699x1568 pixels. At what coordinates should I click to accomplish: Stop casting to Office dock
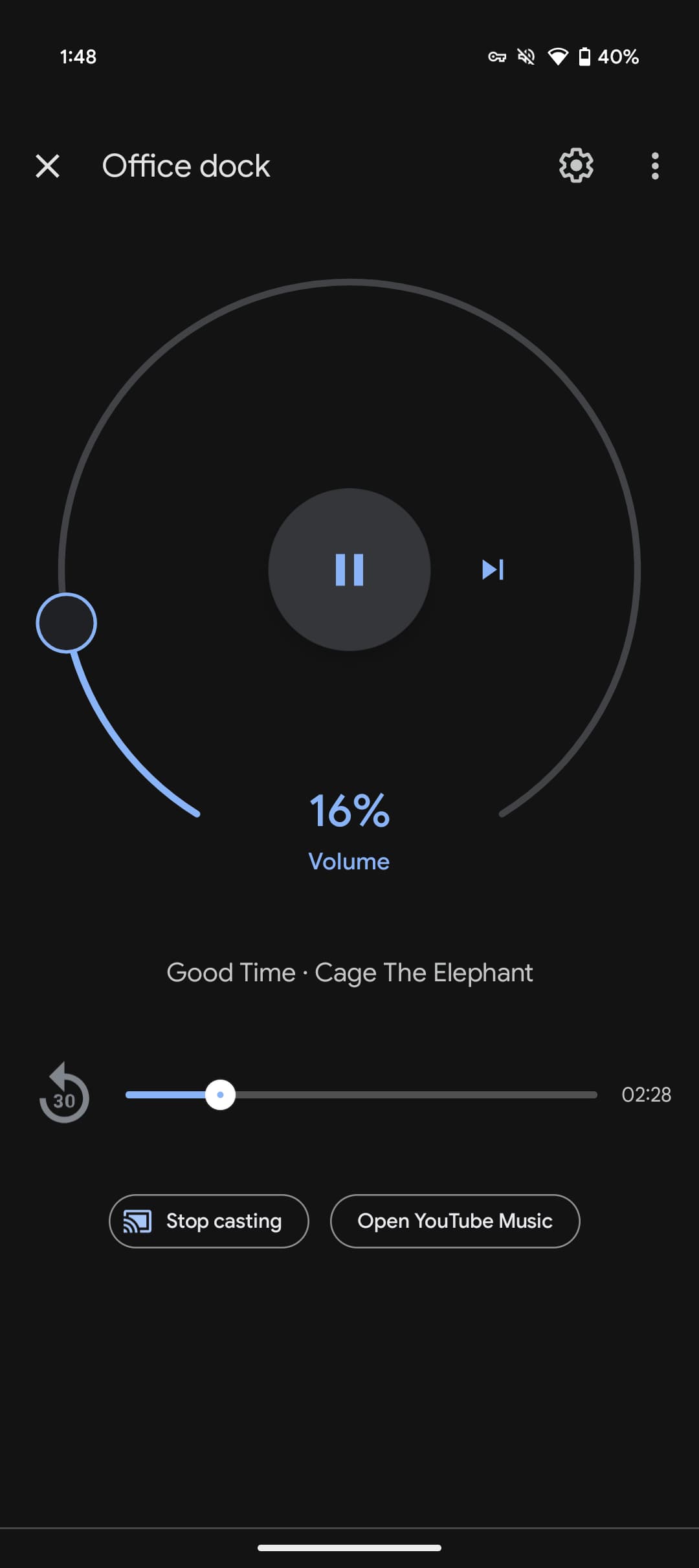209,1221
